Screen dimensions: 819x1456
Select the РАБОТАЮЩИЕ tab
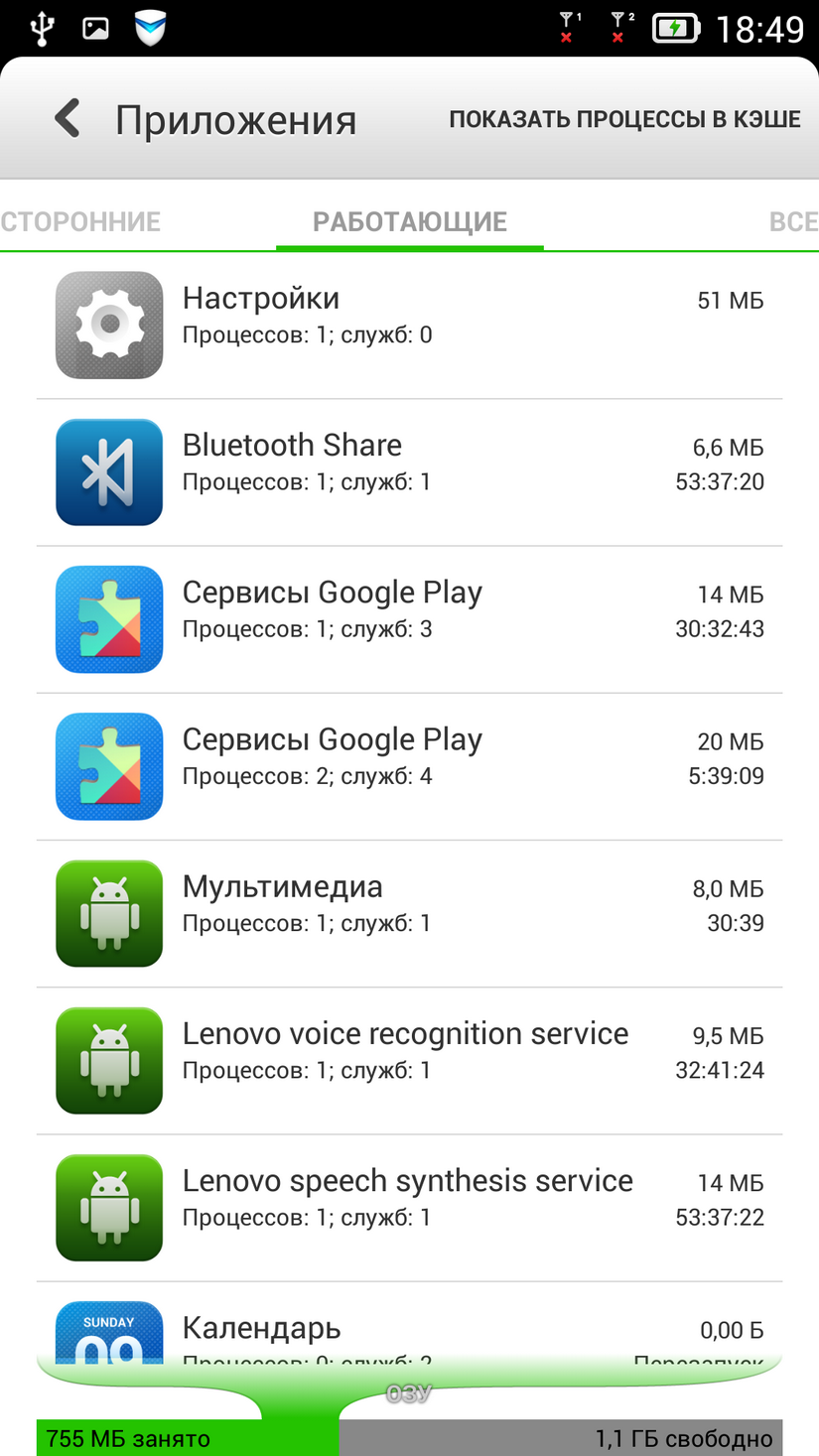(410, 221)
